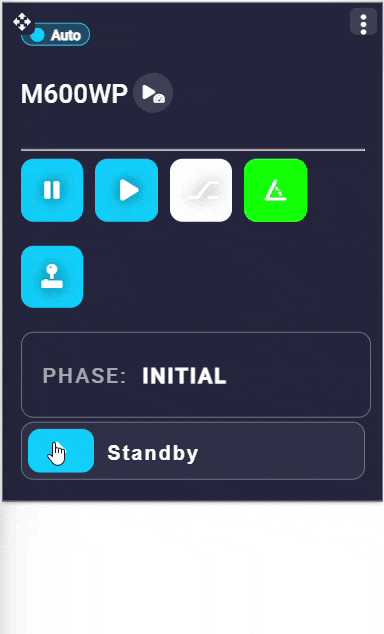Open the three-dot overflow menu
The height and width of the screenshot is (634, 384).
coord(363,22)
